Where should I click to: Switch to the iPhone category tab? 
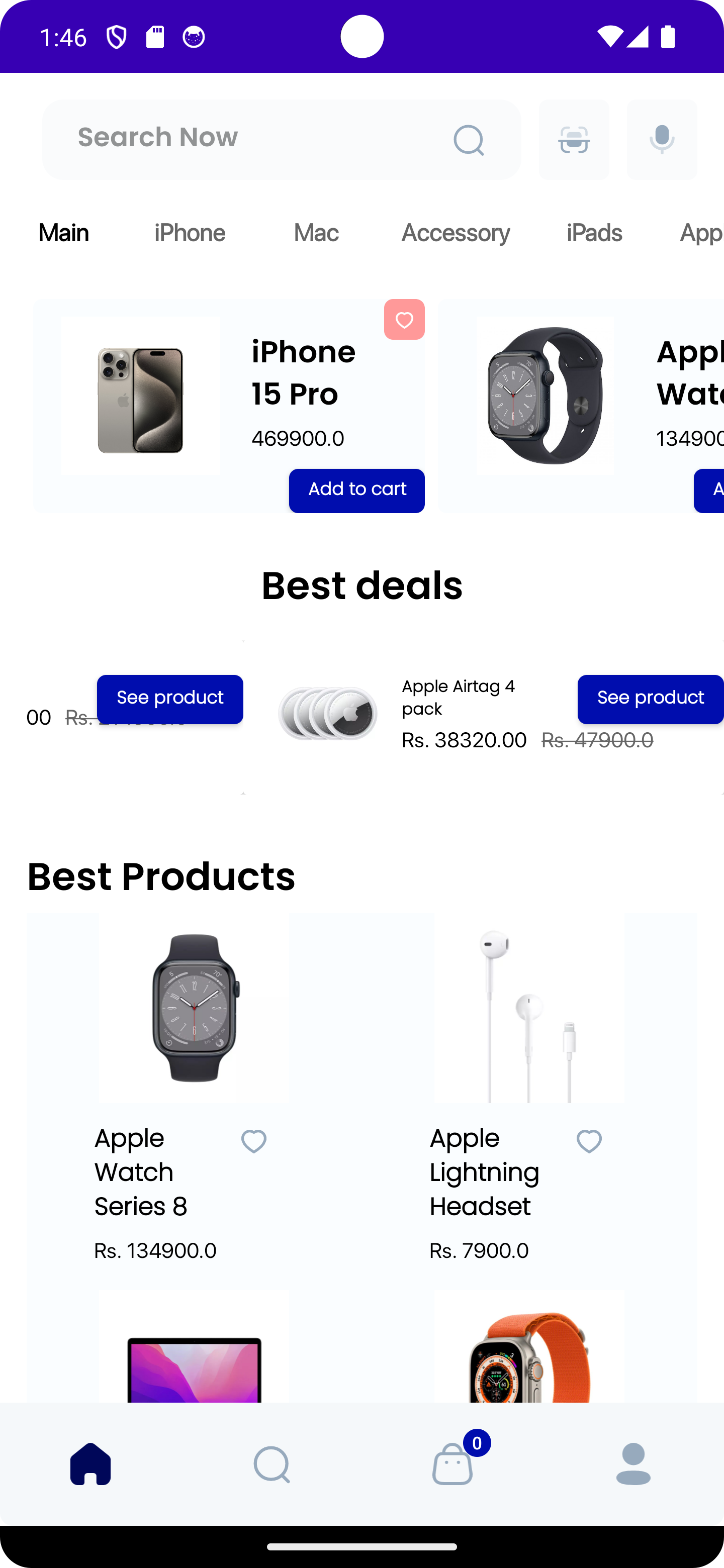click(x=190, y=233)
